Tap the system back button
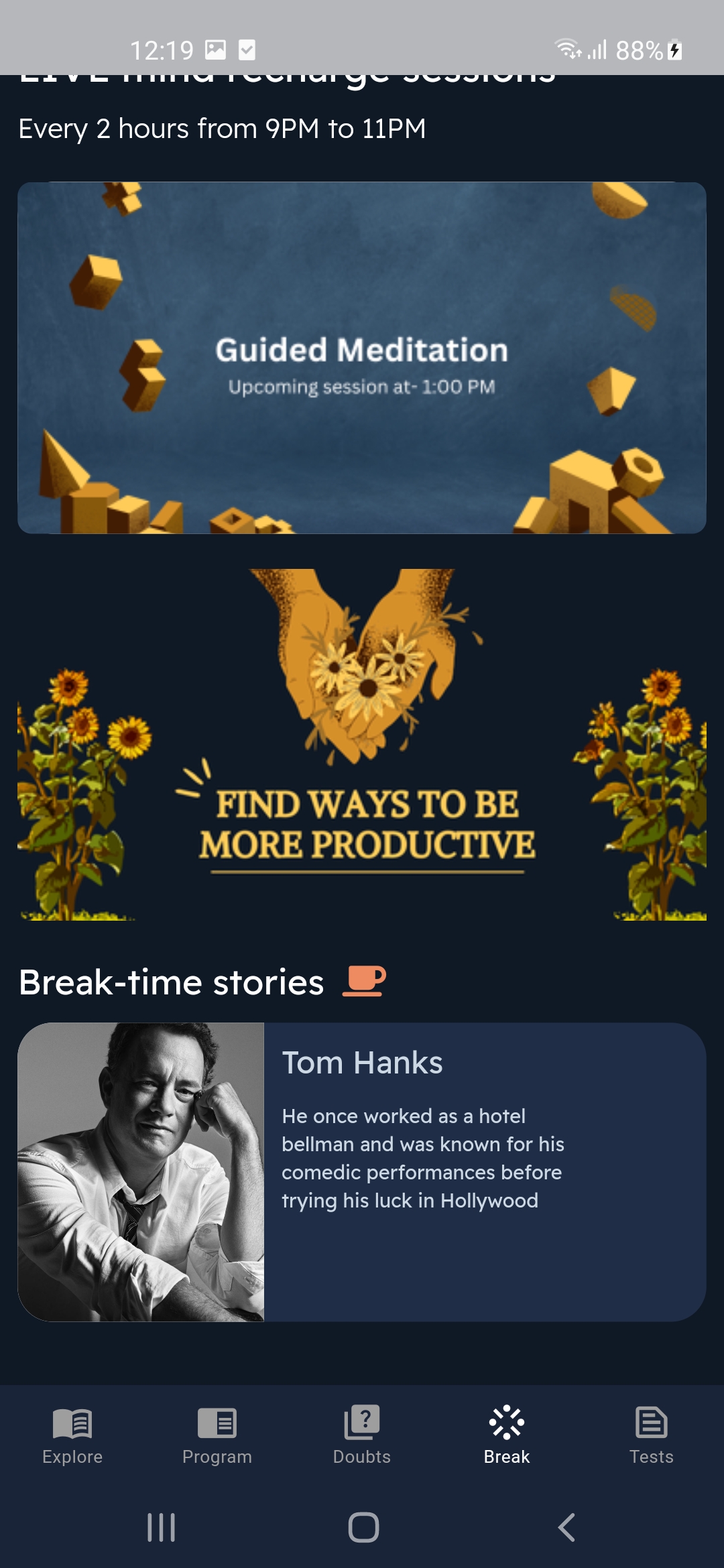Screen dimensions: 724x1568 pos(566,1527)
